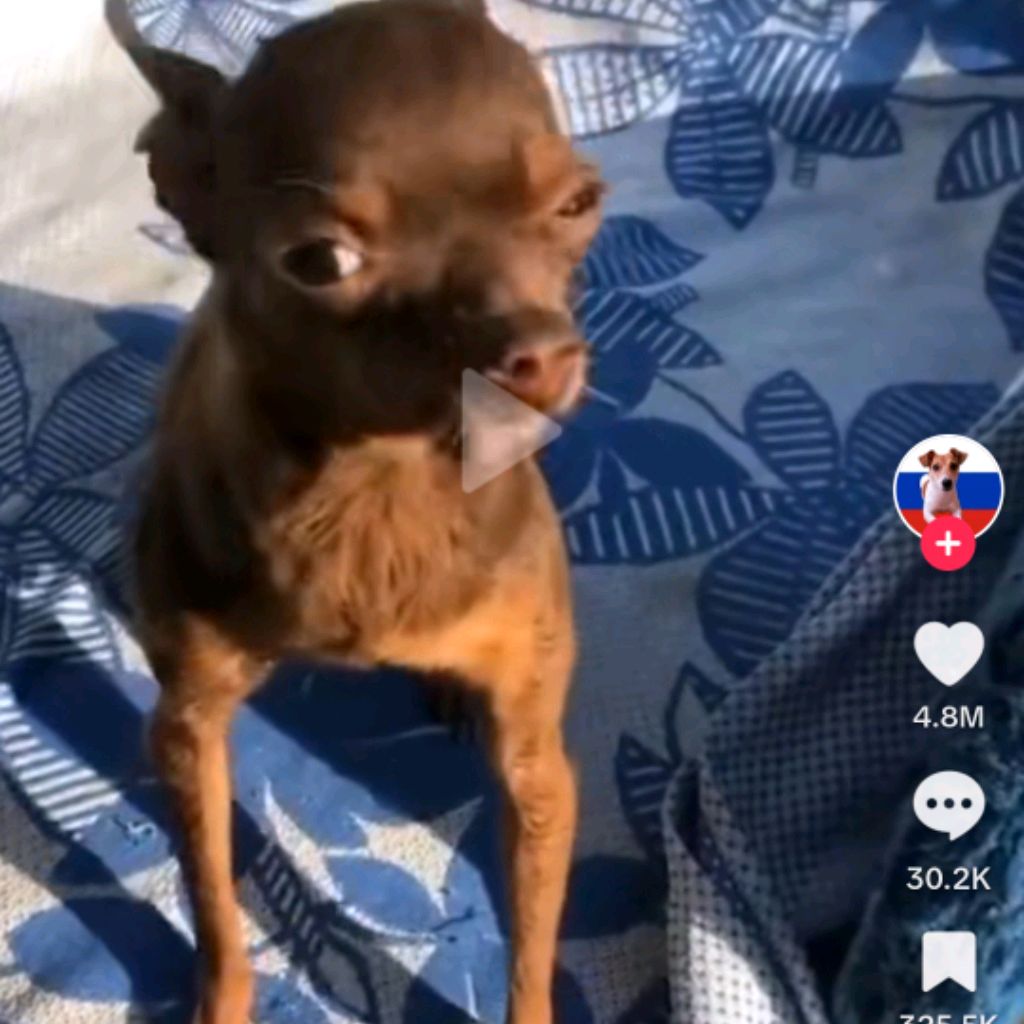Open the comments with 30.2K replies
This screenshot has height=1024, width=1024.
948,805
